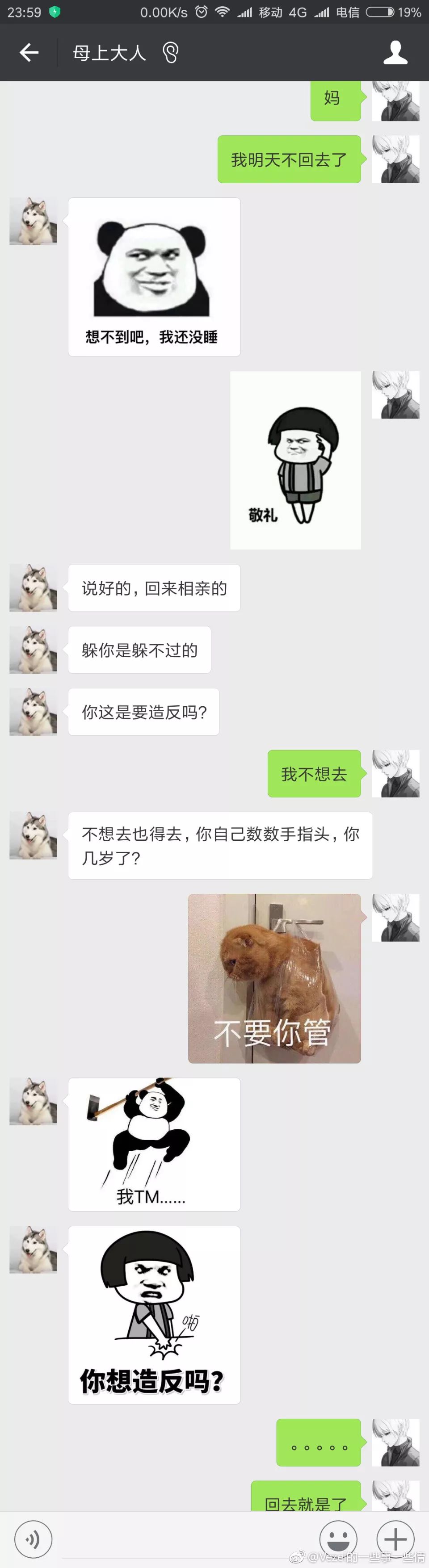Image resolution: width=429 pixels, height=1568 pixels.
Task: Open the 你想造反吗? sticker
Action: pyautogui.click(x=154, y=1315)
